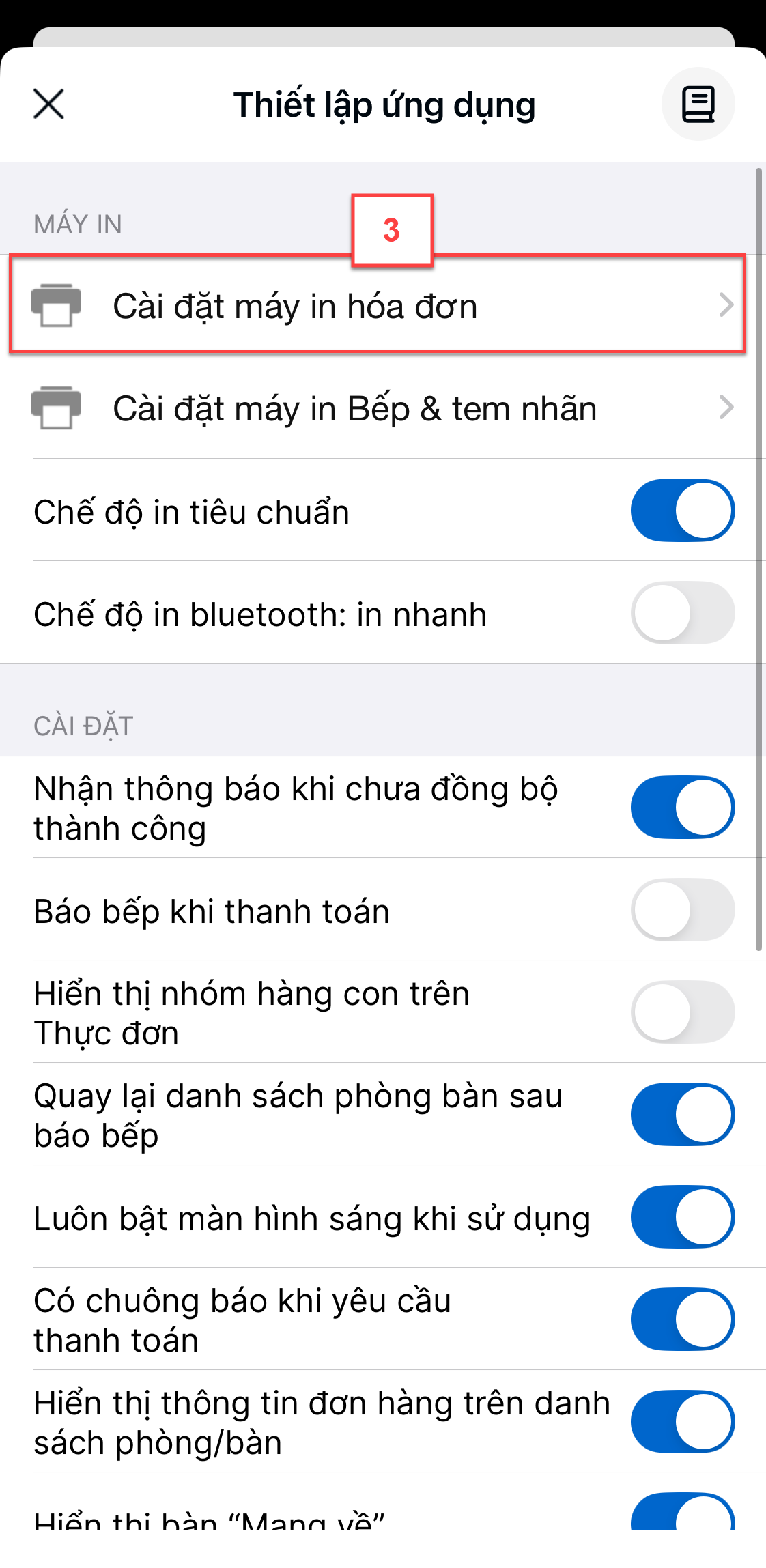Toggle Hiển thị thông tin đơn hàng
Viewport: 766px width, 1568px height.
click(x=682, y=1421)
